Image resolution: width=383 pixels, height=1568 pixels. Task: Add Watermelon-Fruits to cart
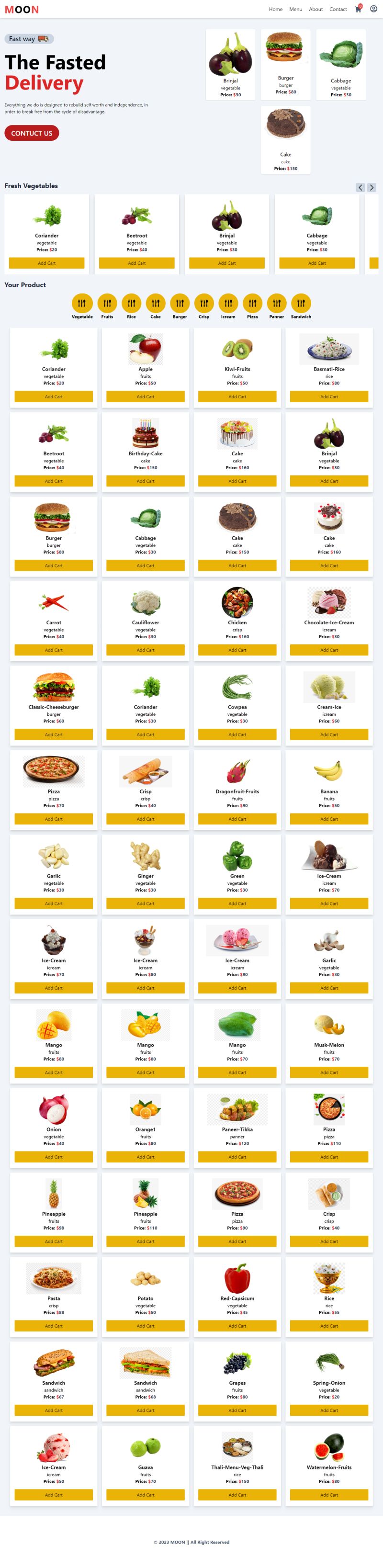point(329,1494)
